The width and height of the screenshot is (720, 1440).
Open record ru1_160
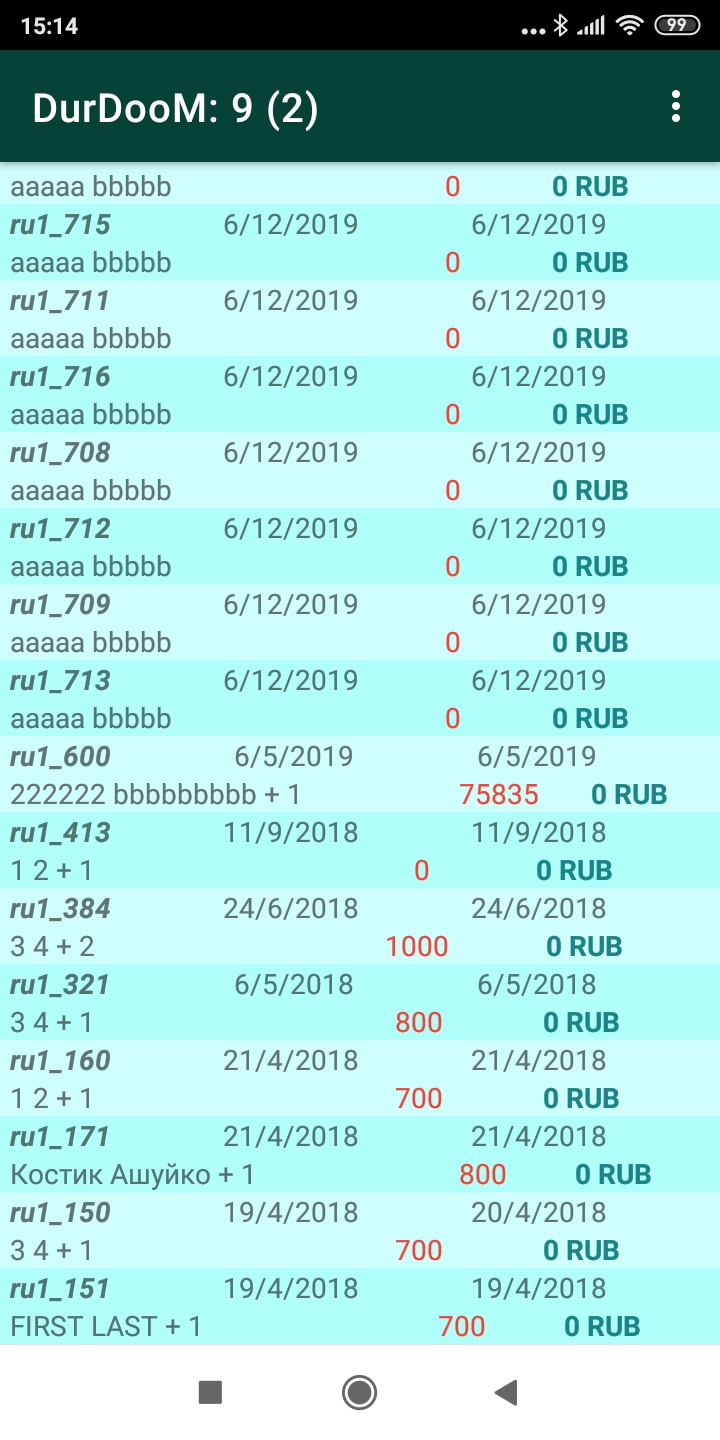pos(360,1079)
